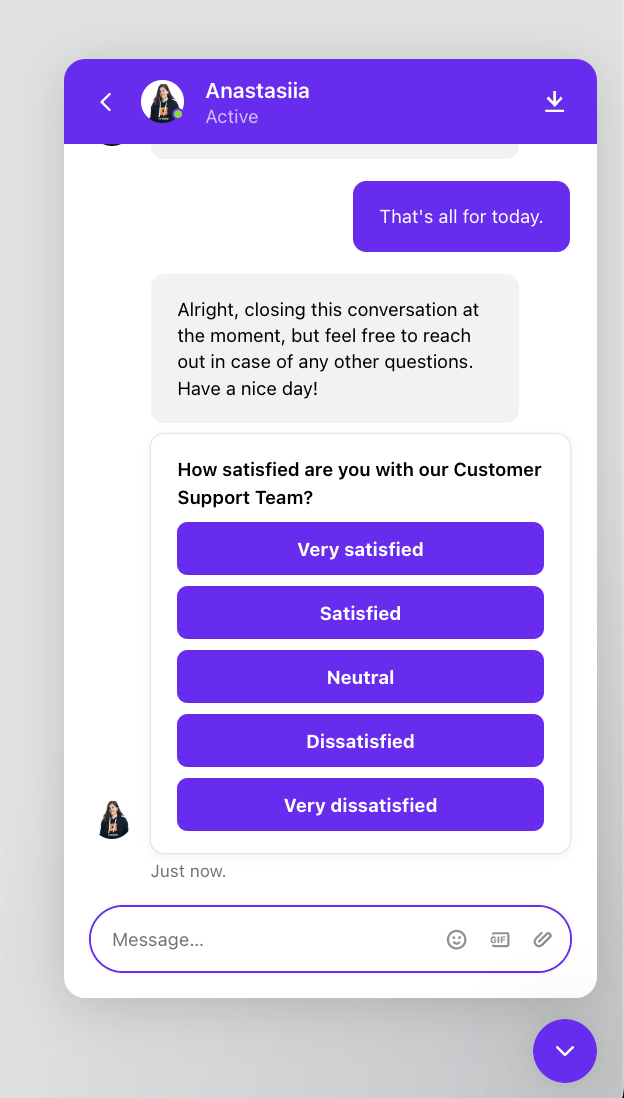Select Very dissatisfied rating
624x1098 pixels.
click(360, 805)
